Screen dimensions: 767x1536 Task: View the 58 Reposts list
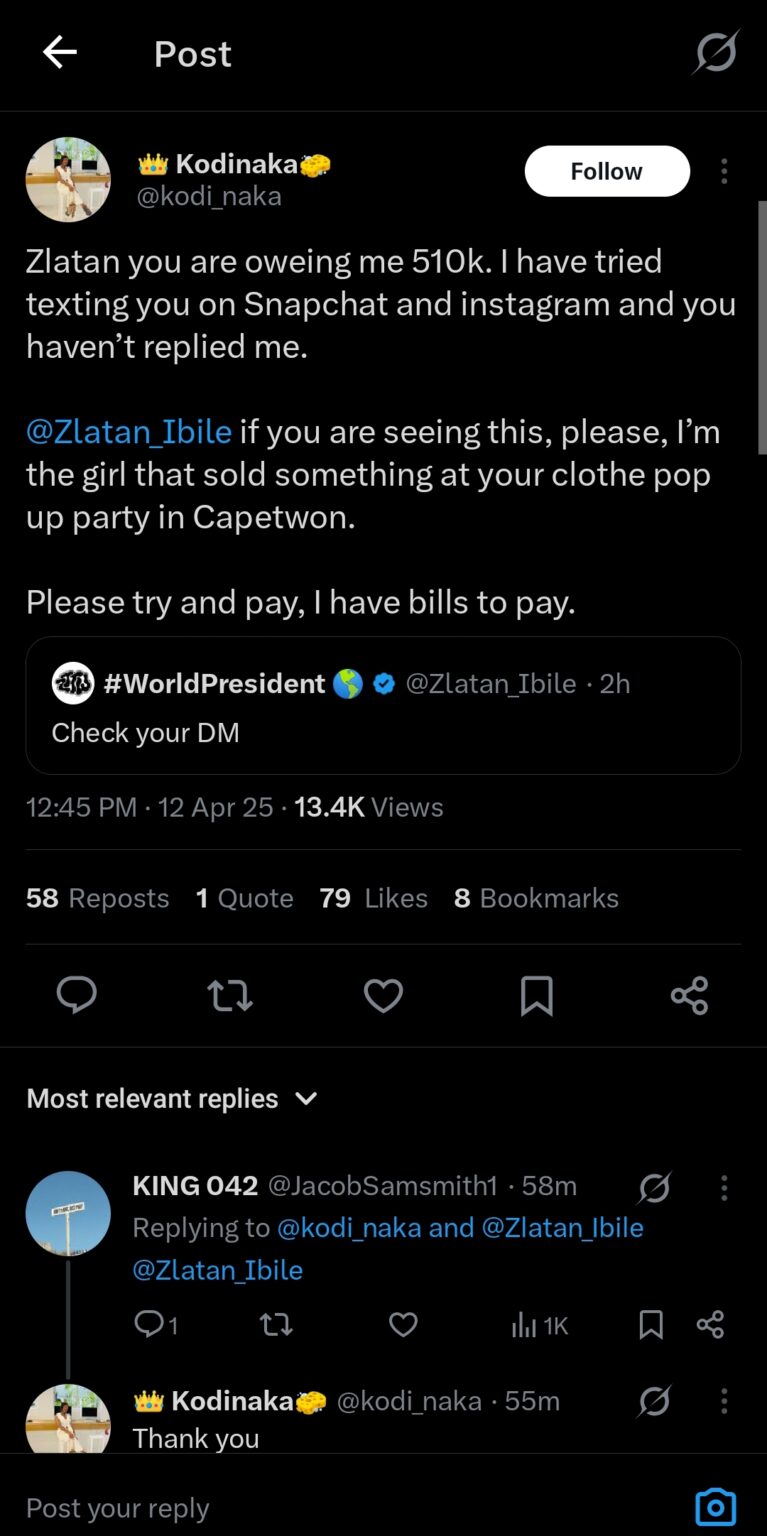(97, 898)
